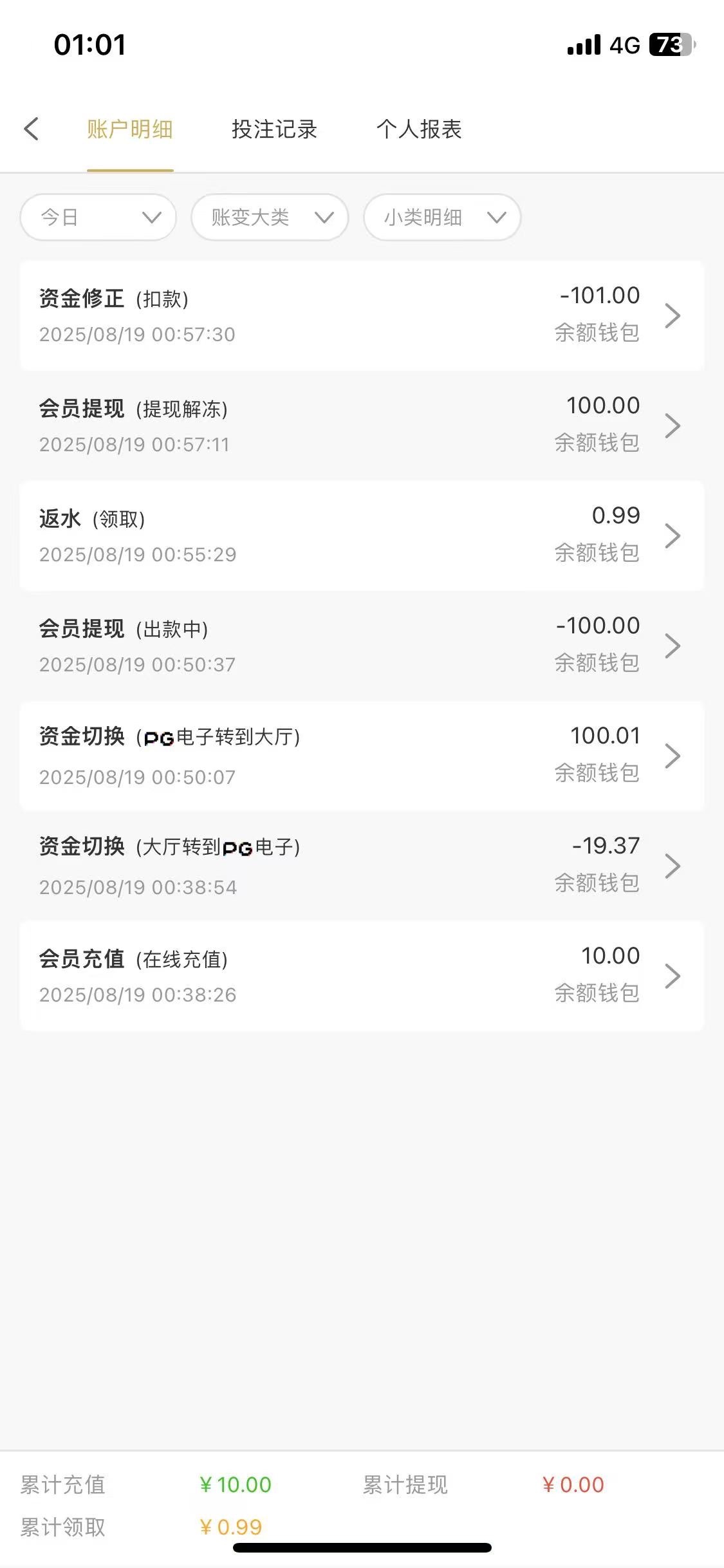Expand the 今日 date filter dropdown
The height and width of the screenshot is (1568, 724).
[98, 218]
